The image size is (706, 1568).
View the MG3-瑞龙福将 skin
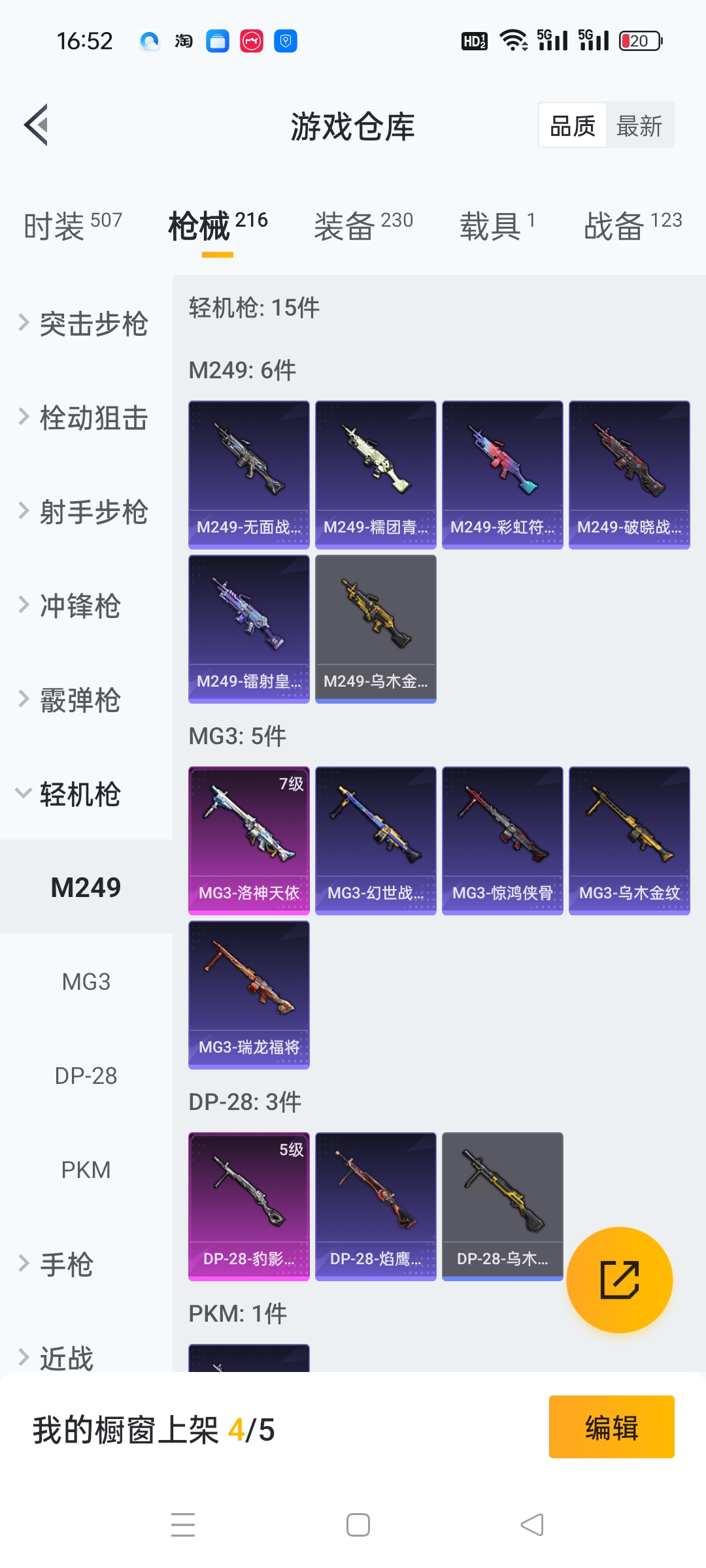pyautogui.click(x=249, y=995)
